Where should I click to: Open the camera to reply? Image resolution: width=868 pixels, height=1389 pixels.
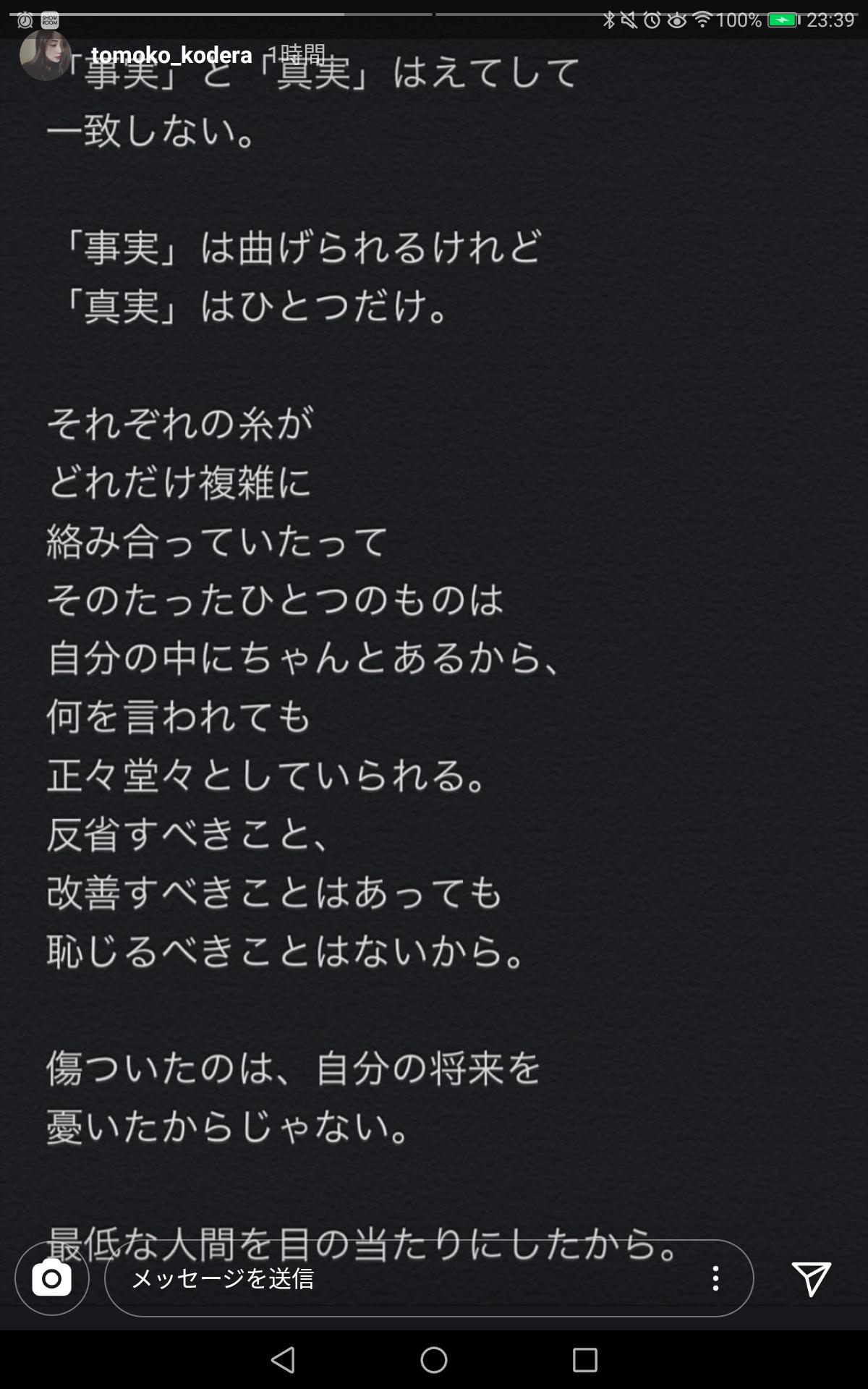[x=52, y=1278]
